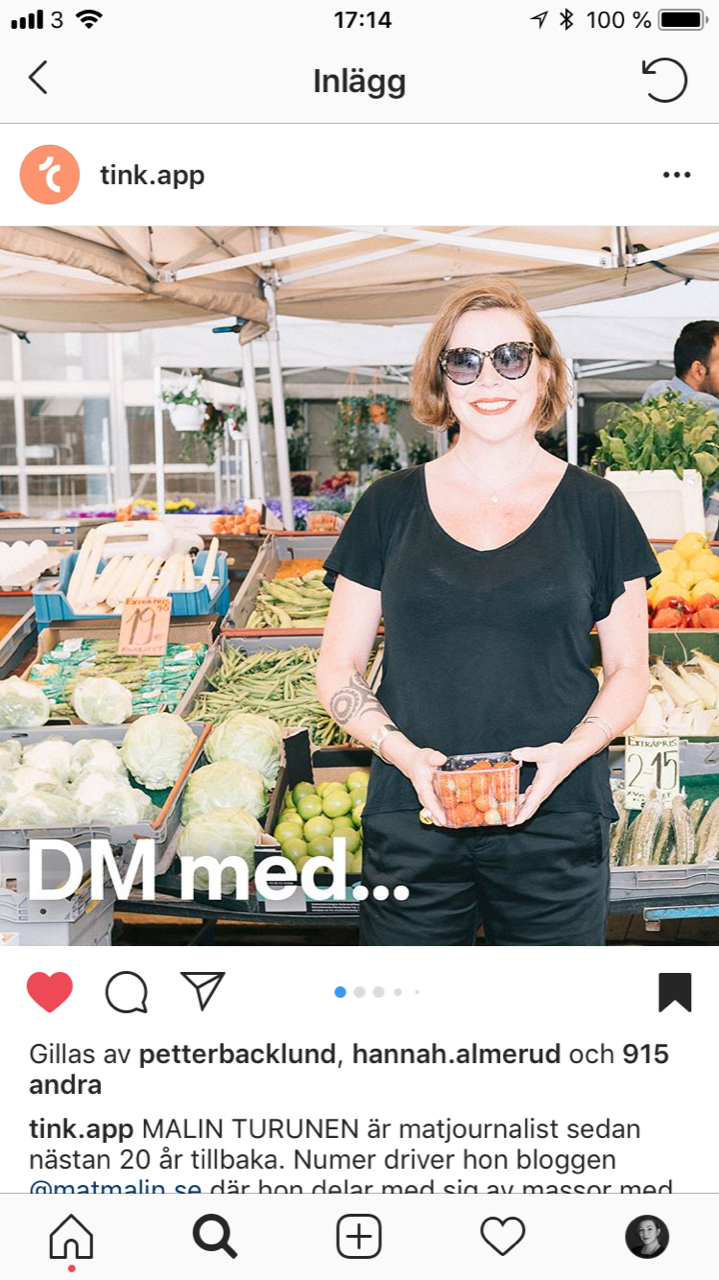Refresh the post with the reload icon
Image resolution: width=719 pixels, height=1280 pixels.
pyautogui.click(x=665, y=80)
